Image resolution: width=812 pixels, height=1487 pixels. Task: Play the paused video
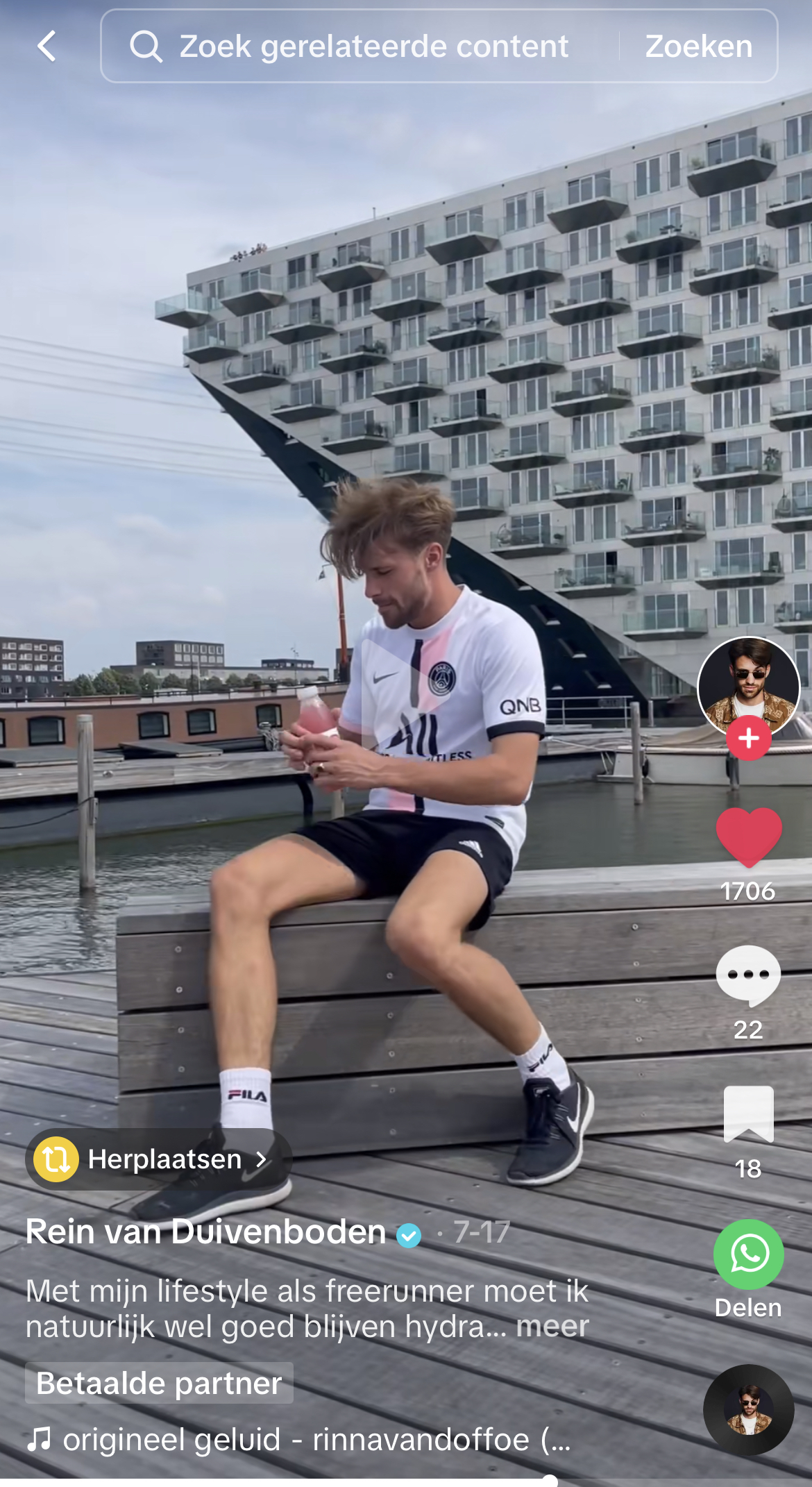pyautogui.click(x=406, y=694)
